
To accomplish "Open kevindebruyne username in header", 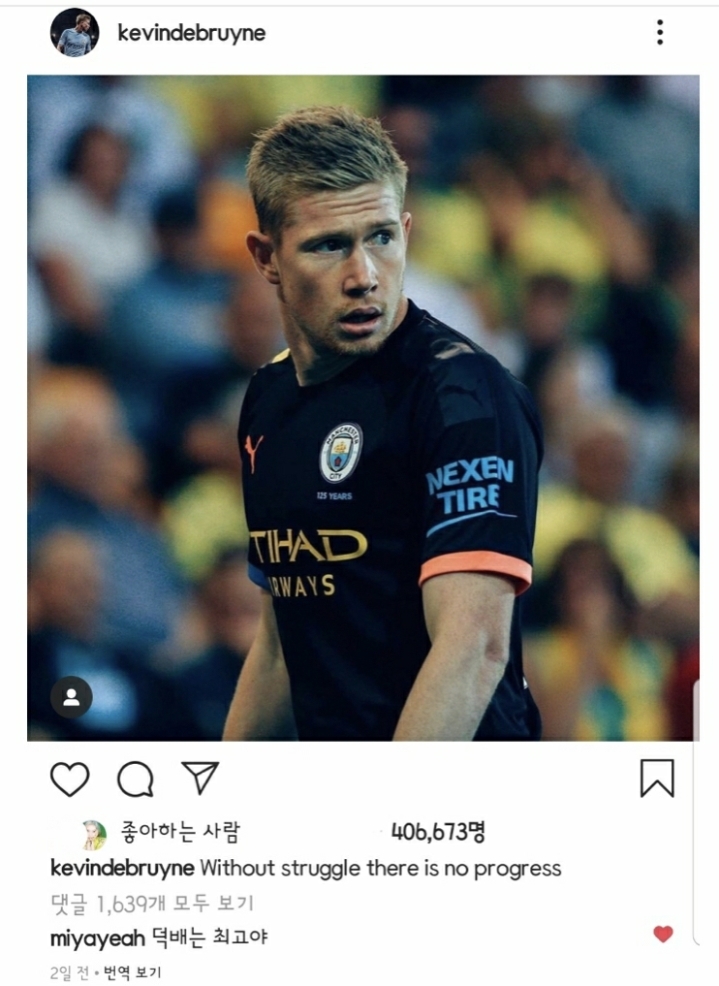I will (192, 33).
